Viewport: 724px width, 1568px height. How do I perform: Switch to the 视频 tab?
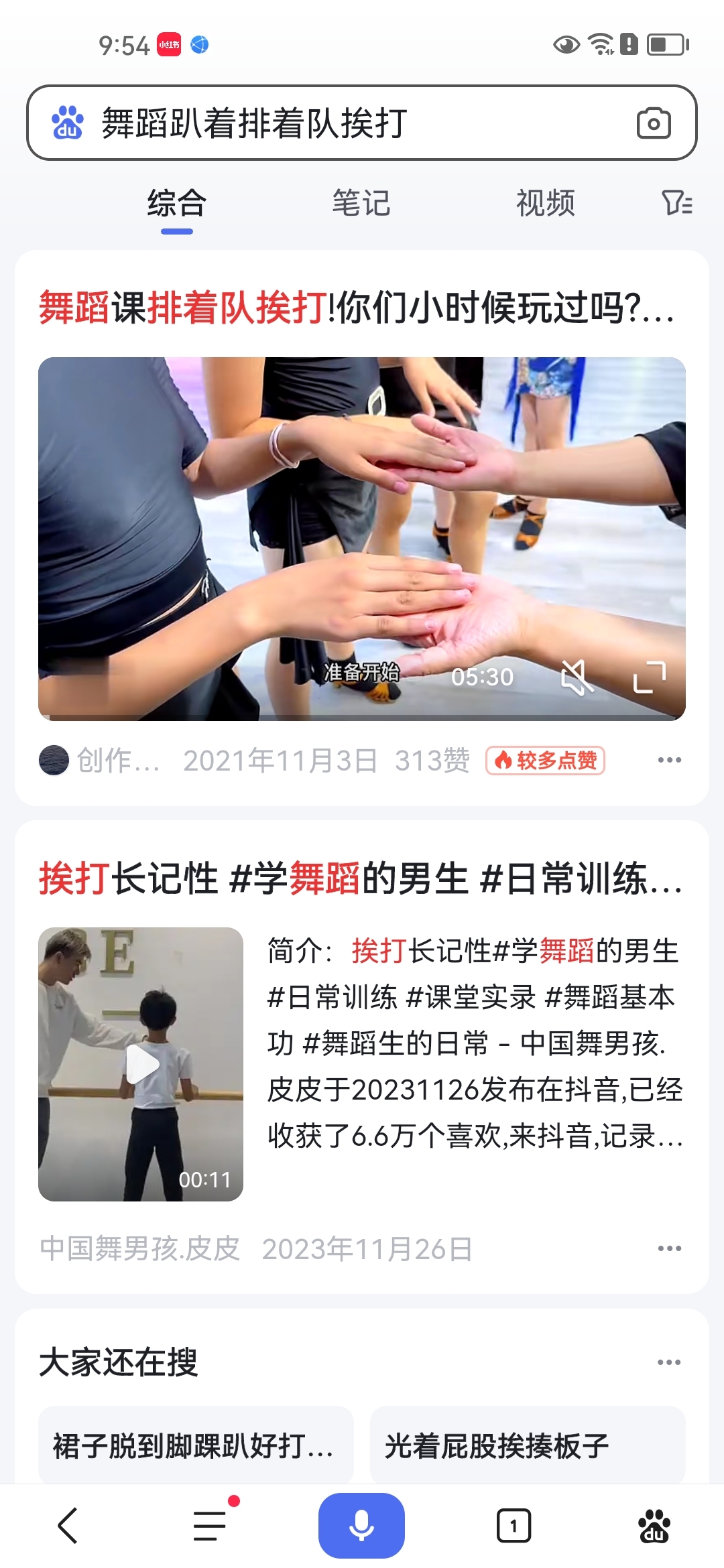tap(546, 203)
